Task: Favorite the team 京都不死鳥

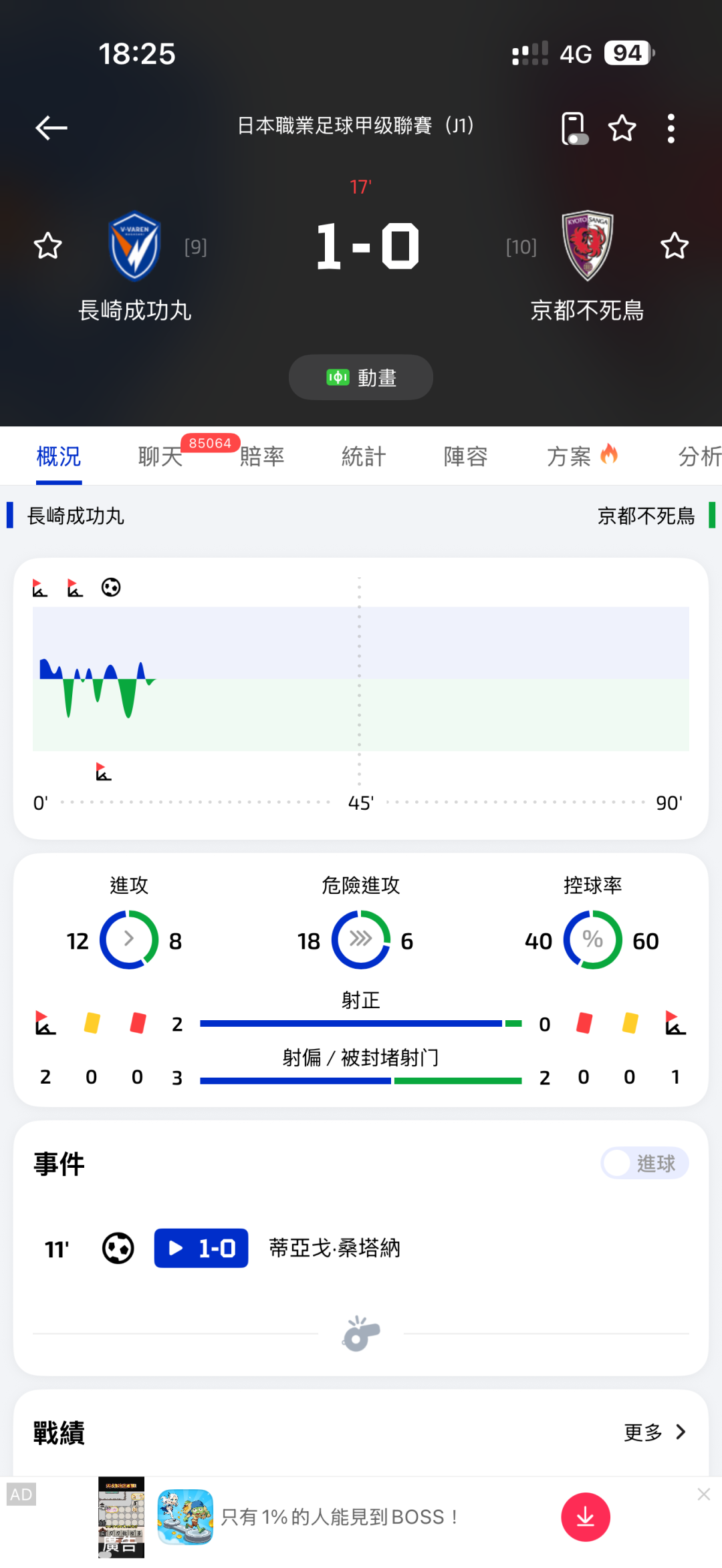Action: click(675, 246)
